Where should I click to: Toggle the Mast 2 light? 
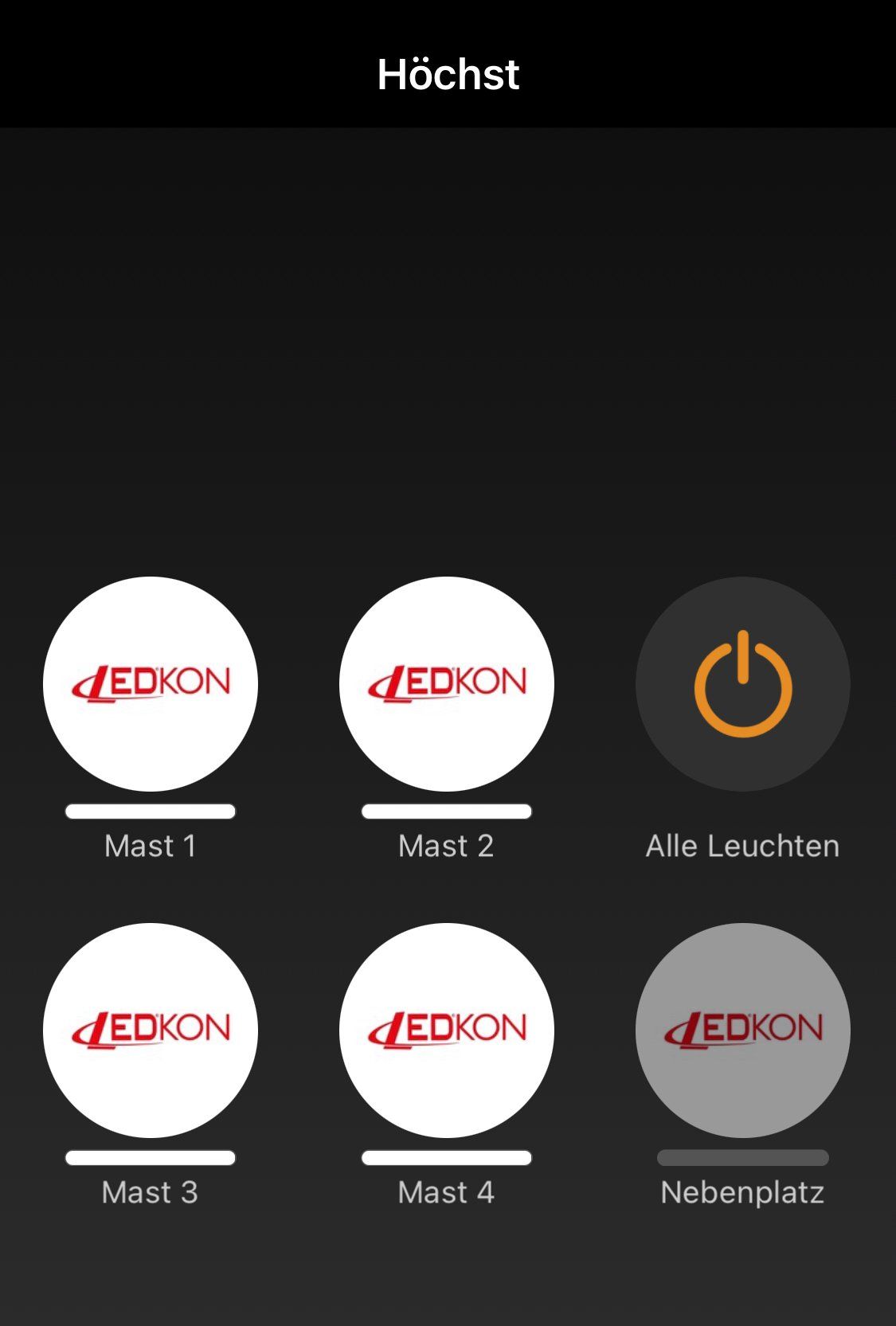click(x=447, y=684)
